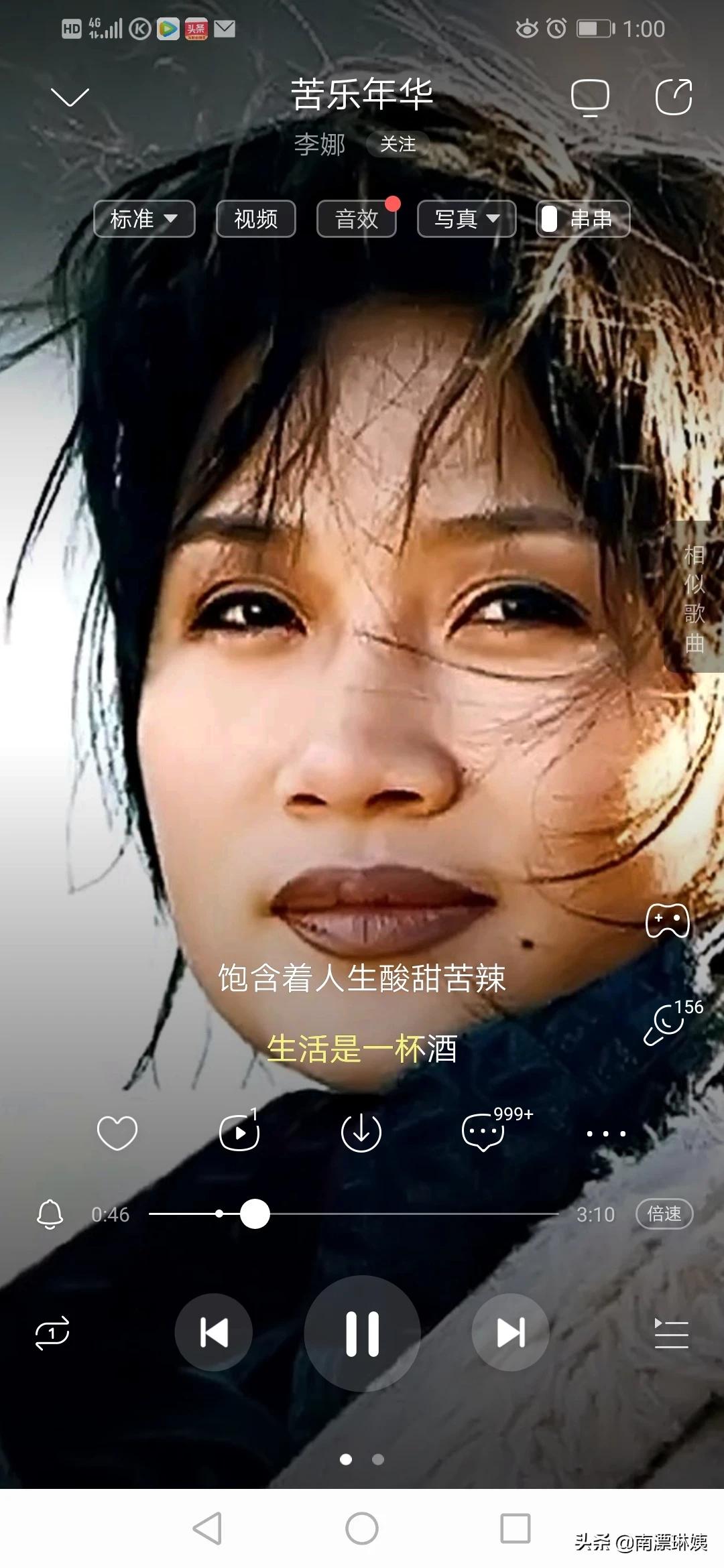Screen dimensions: 724x1568
Task: Change playback speed via 倍速
Action: [x=664, y=1214]
